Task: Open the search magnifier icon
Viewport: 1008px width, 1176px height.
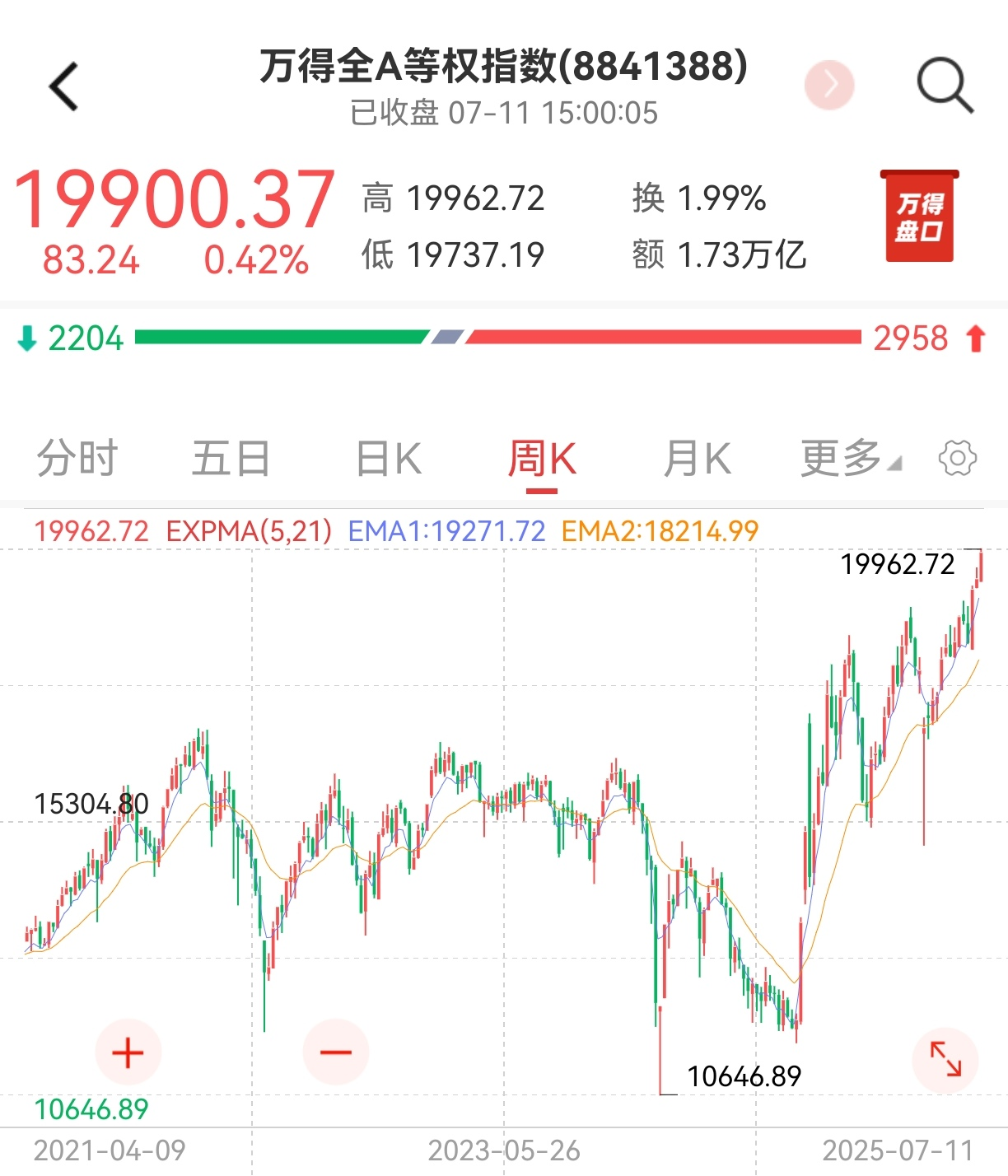Action: point(945,85)
